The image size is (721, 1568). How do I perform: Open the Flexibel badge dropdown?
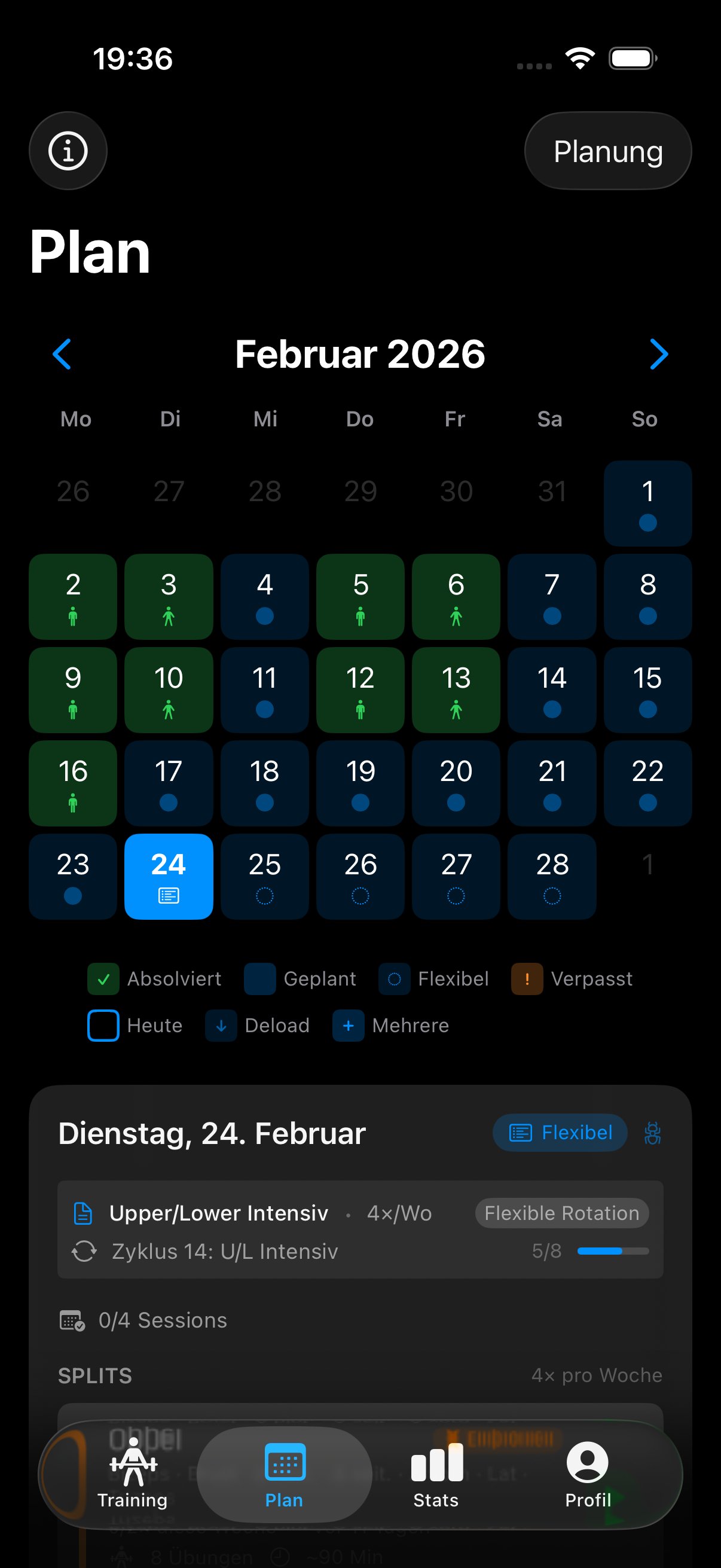559,1132
